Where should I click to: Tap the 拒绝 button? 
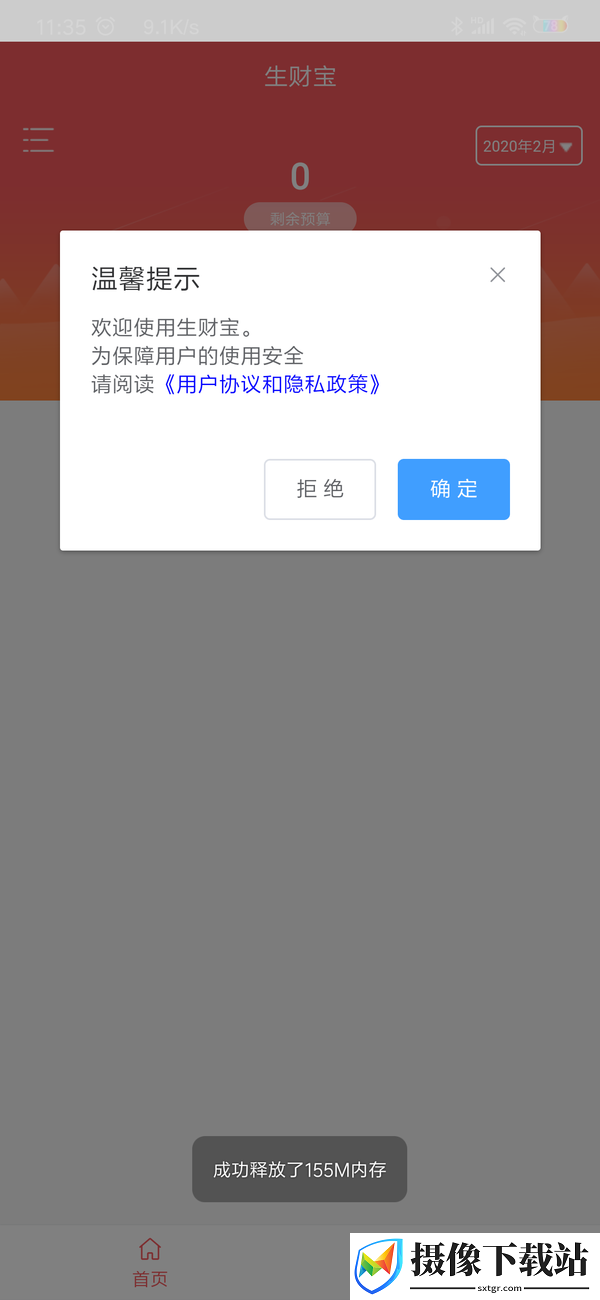[x=320, y=489]
